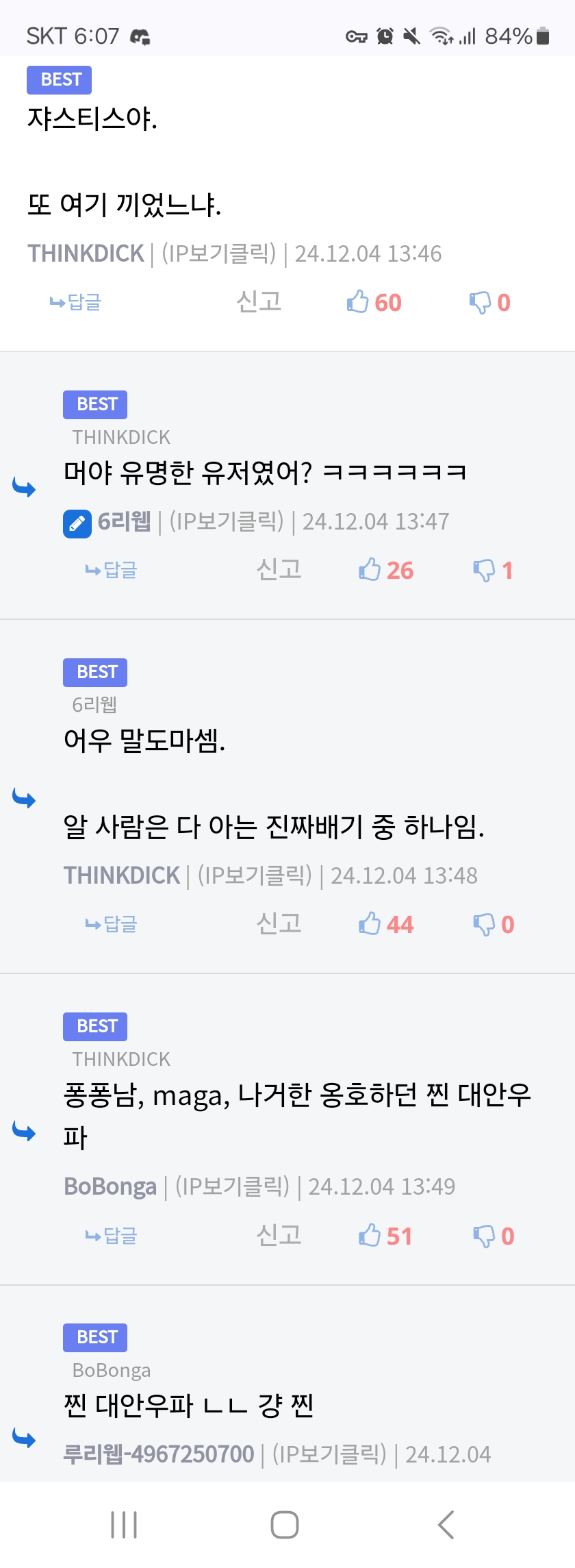Report the comment '또 여기 끼었느냐'
This screenshot has height=1568, width=575.
259,301
